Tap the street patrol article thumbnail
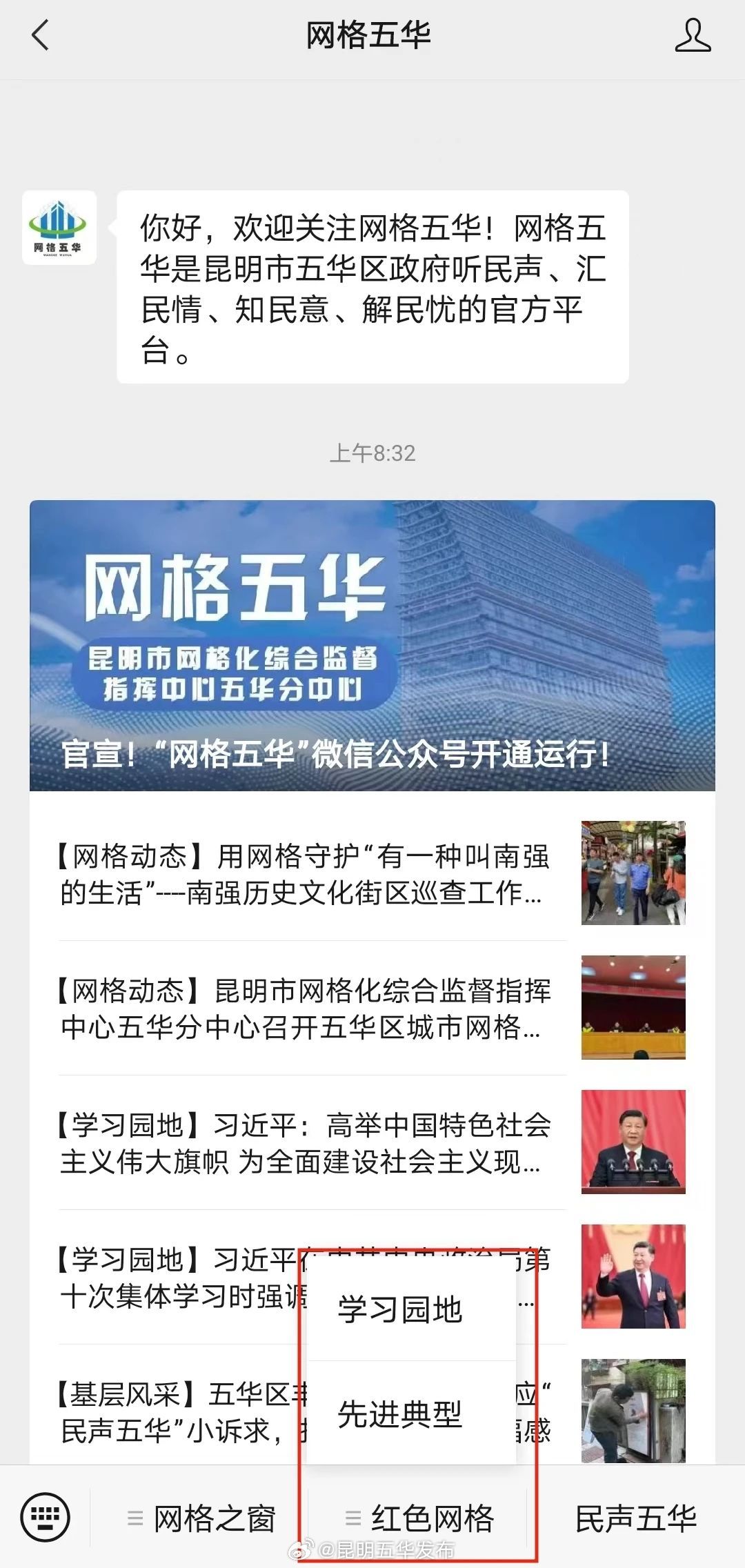The height and width of the screenshot is (1568, 745). tap(632, 873)
